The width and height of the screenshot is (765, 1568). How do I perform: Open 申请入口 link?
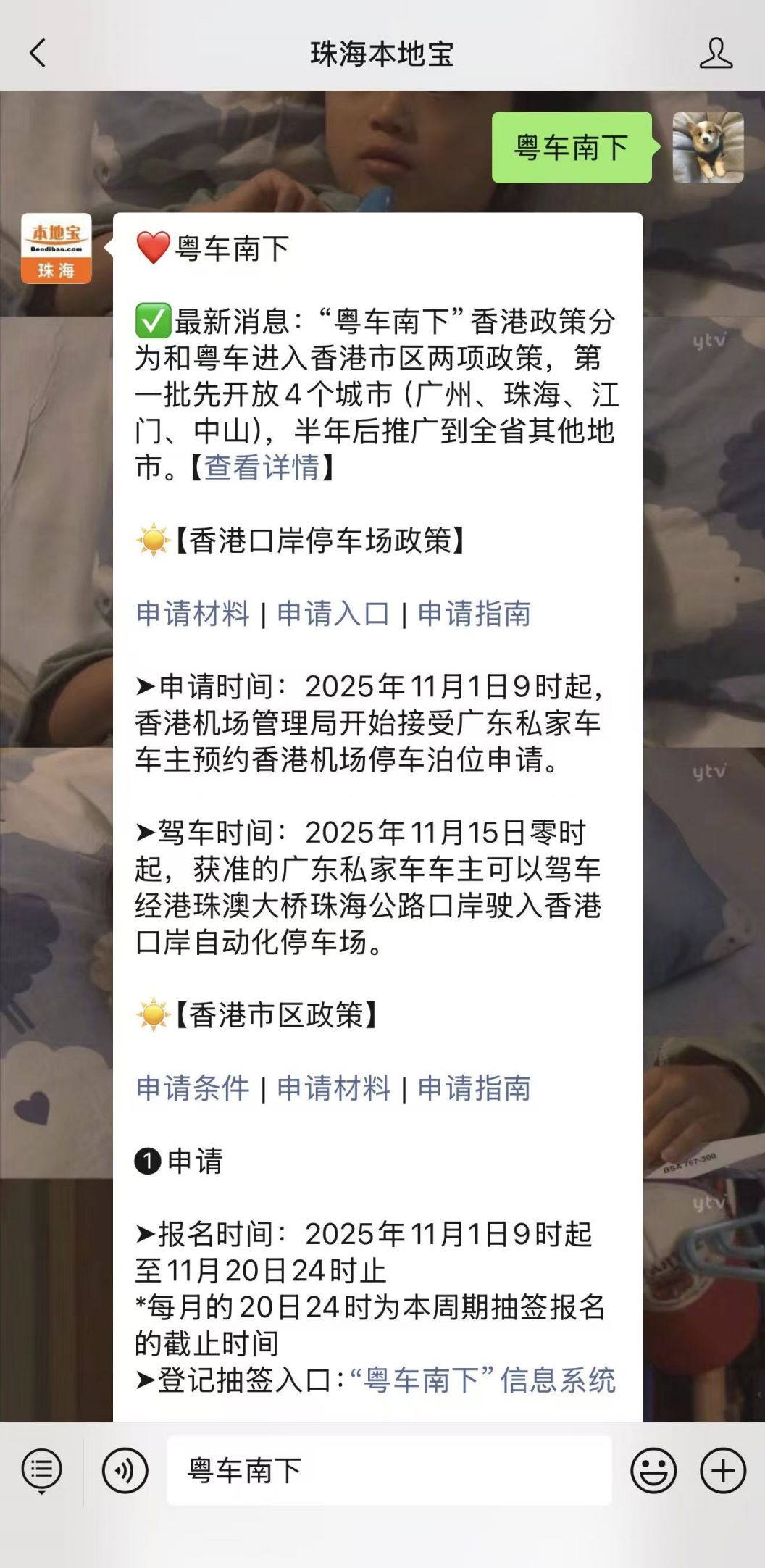coord(333,614)
